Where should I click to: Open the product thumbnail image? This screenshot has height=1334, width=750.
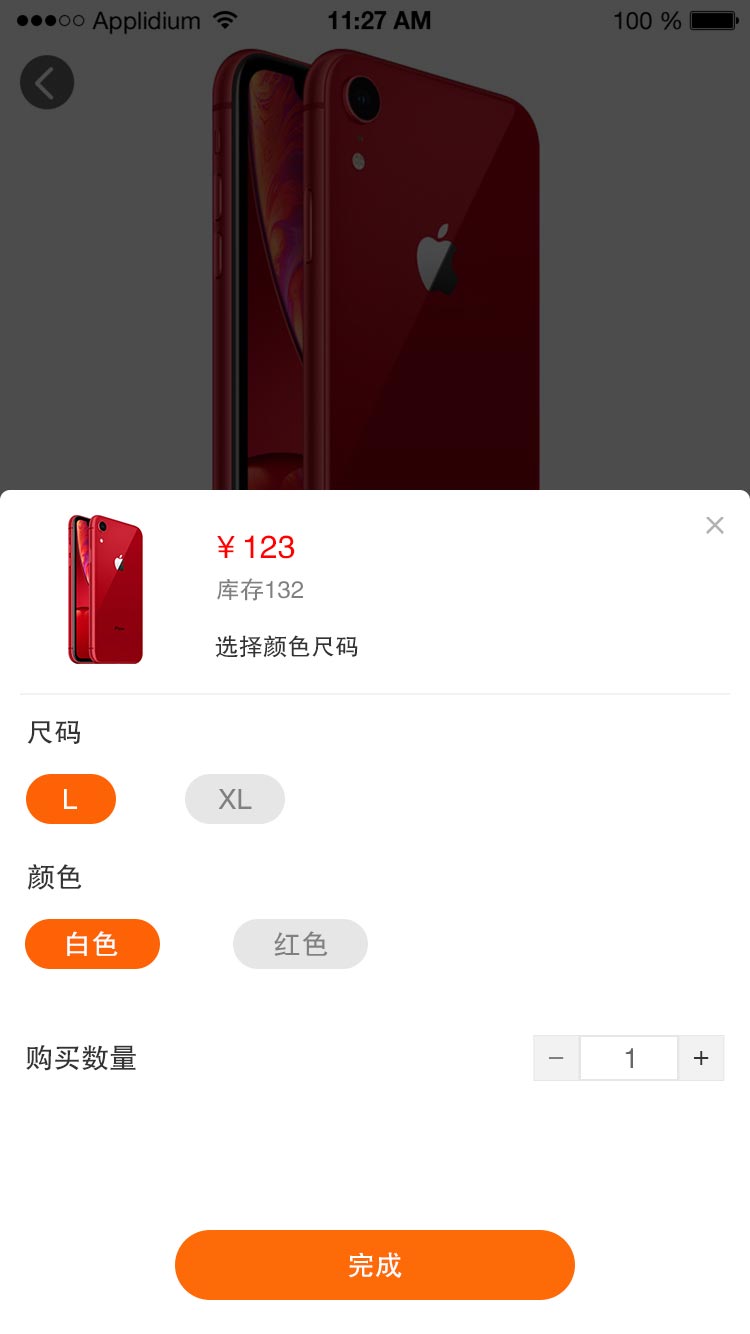106,590
